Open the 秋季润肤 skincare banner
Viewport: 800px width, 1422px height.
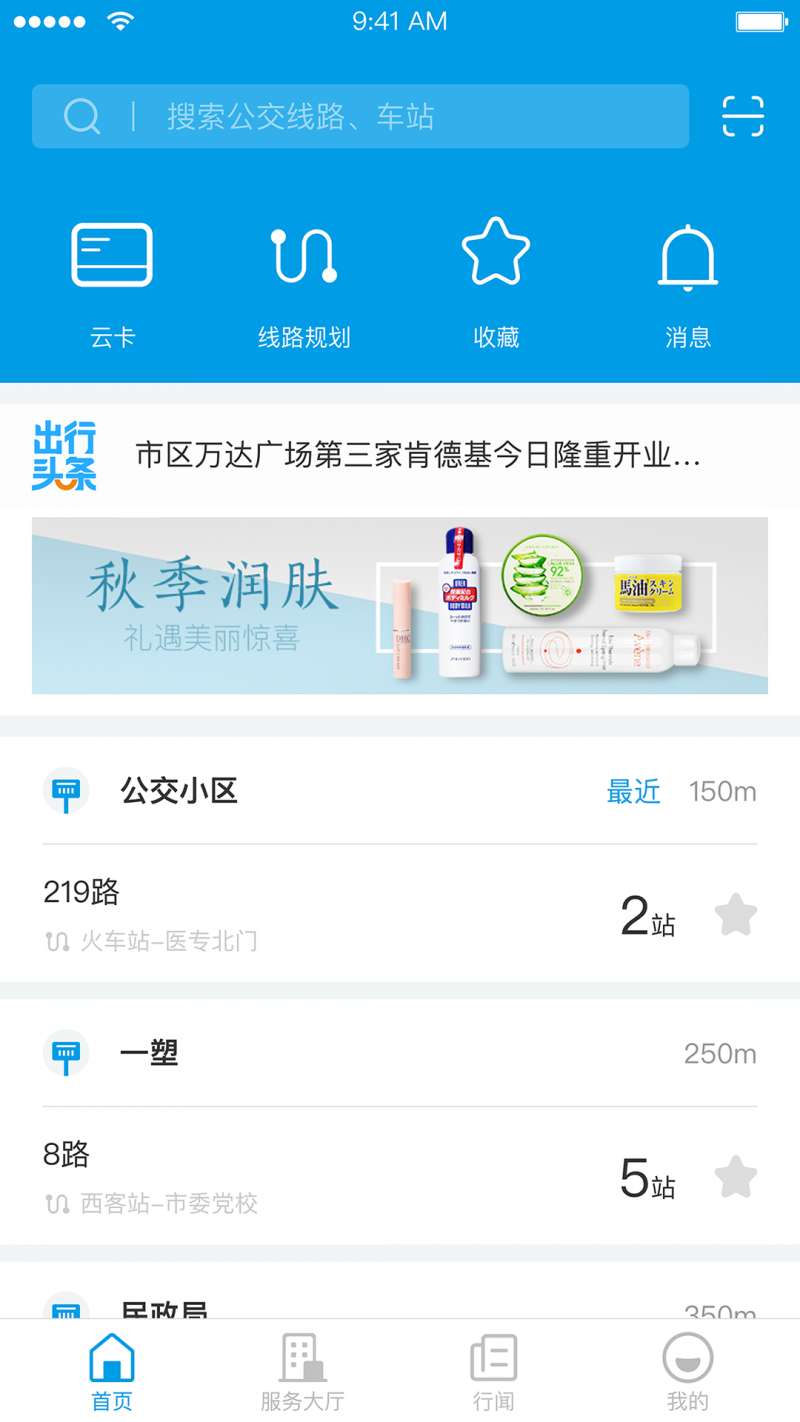coord(400,605)
